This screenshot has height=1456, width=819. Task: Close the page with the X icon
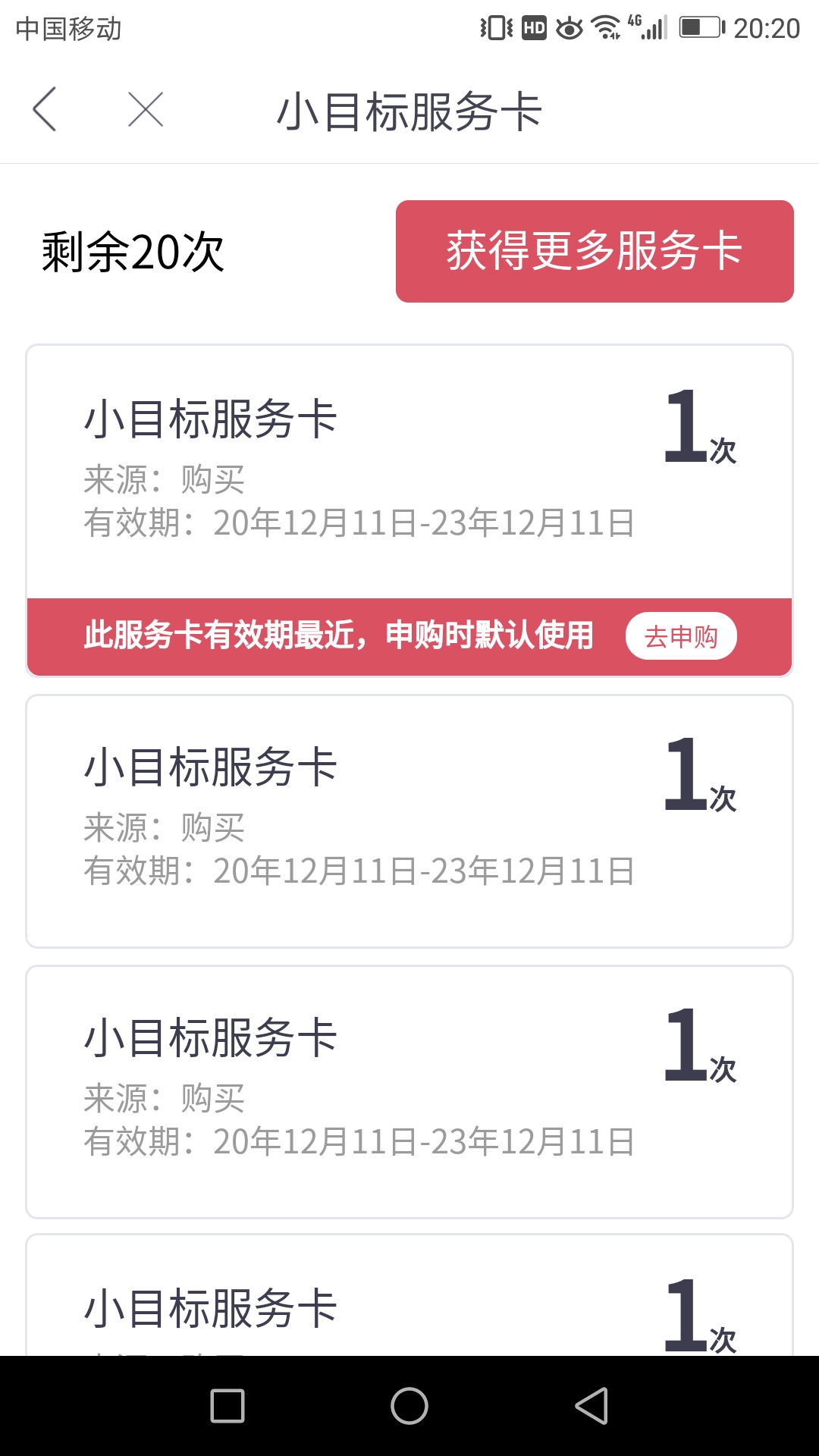(146, 110)
